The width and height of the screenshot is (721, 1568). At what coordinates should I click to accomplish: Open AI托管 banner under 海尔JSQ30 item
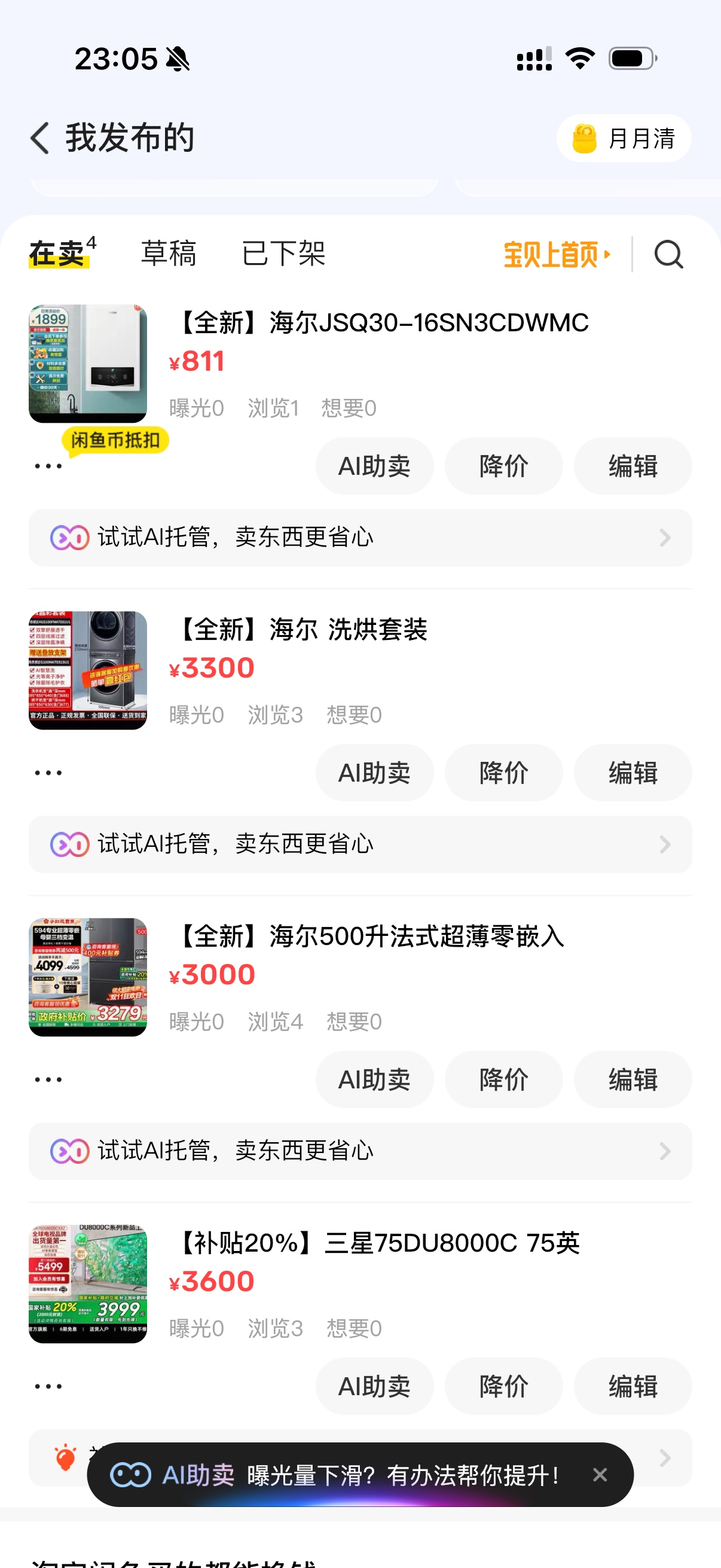point(359,538)
